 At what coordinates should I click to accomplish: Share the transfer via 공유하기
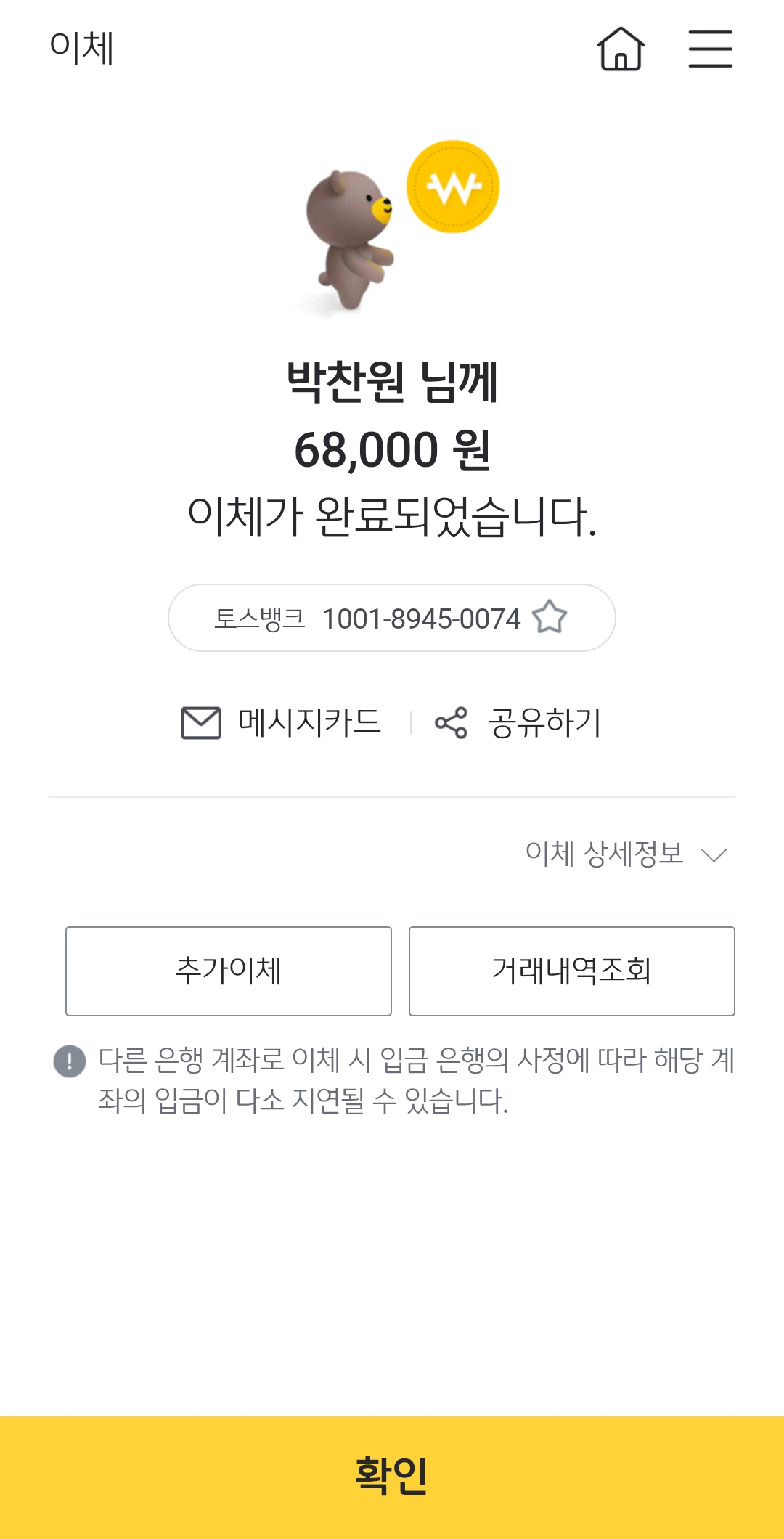[x=518, y=723]
